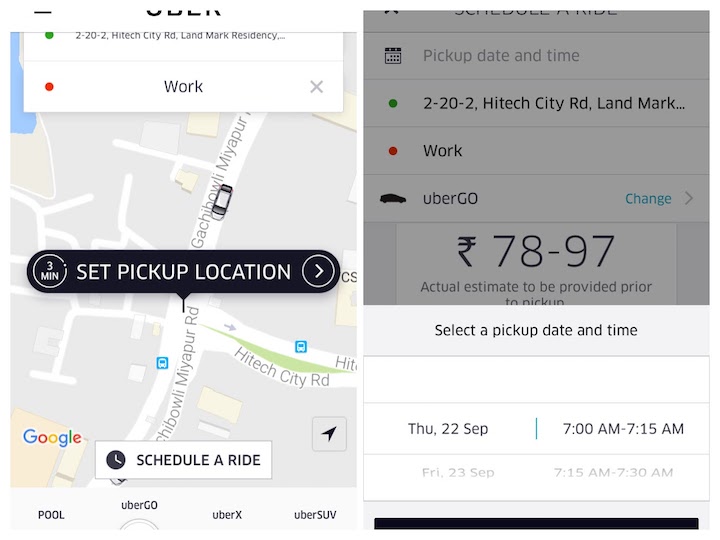Image resolution: width=720 pixels, height=540 pixels.
Task: Switch to the uberSUV option
Action: coord(313,515)
